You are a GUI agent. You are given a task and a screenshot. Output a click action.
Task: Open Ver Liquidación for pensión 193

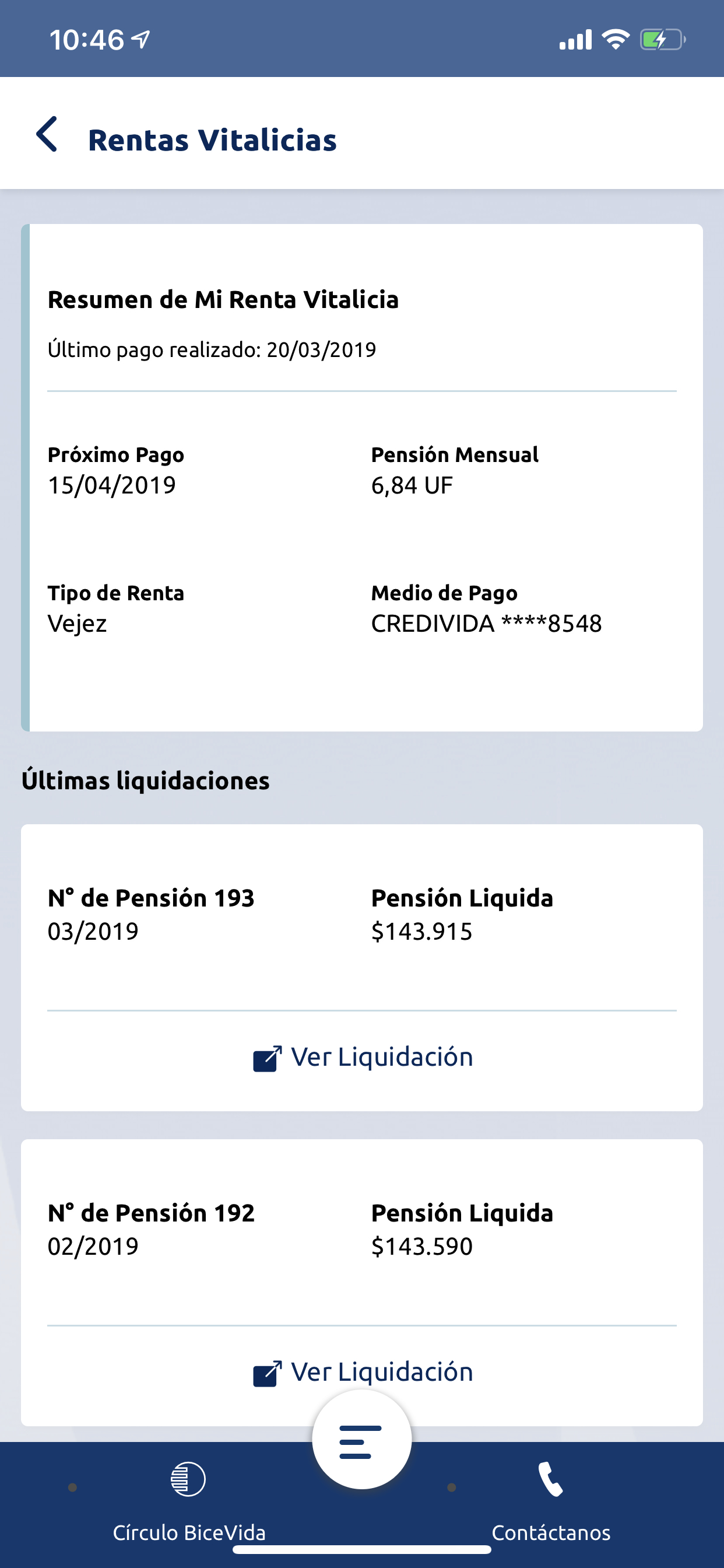click(x=363, y=1058)
